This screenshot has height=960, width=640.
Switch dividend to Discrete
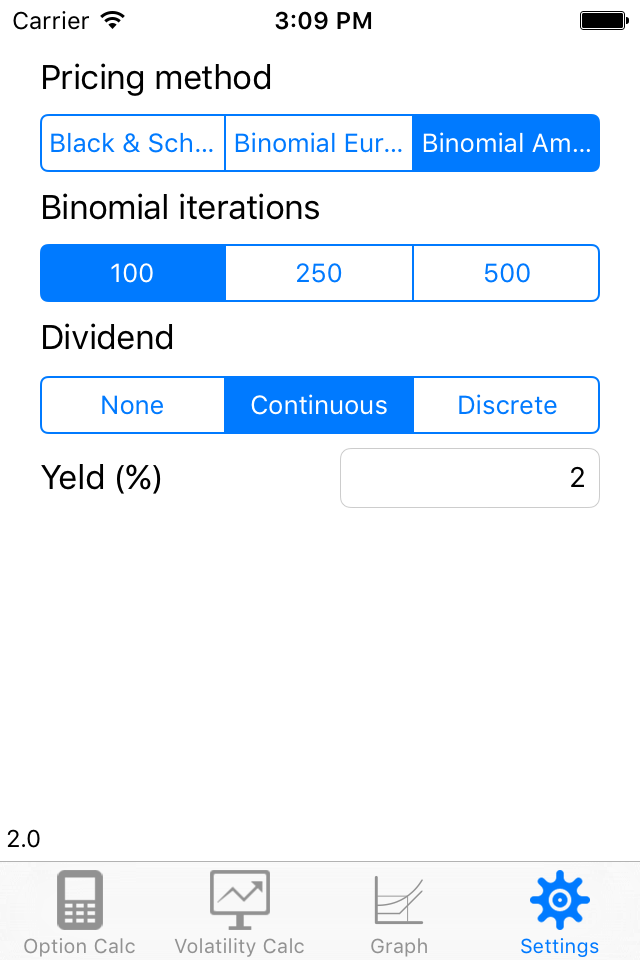[506, 405]
